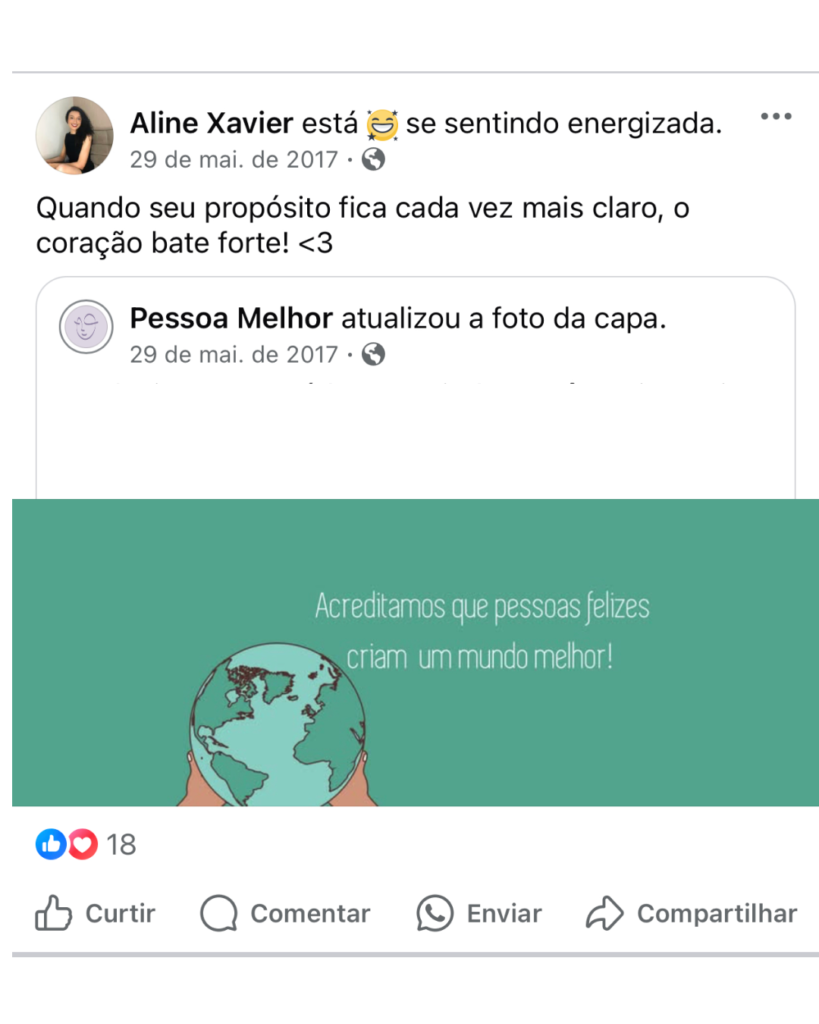Viewport: 819px width, 1024px height.
Task: Open the shared green cover photo
Action: point(415,652)
